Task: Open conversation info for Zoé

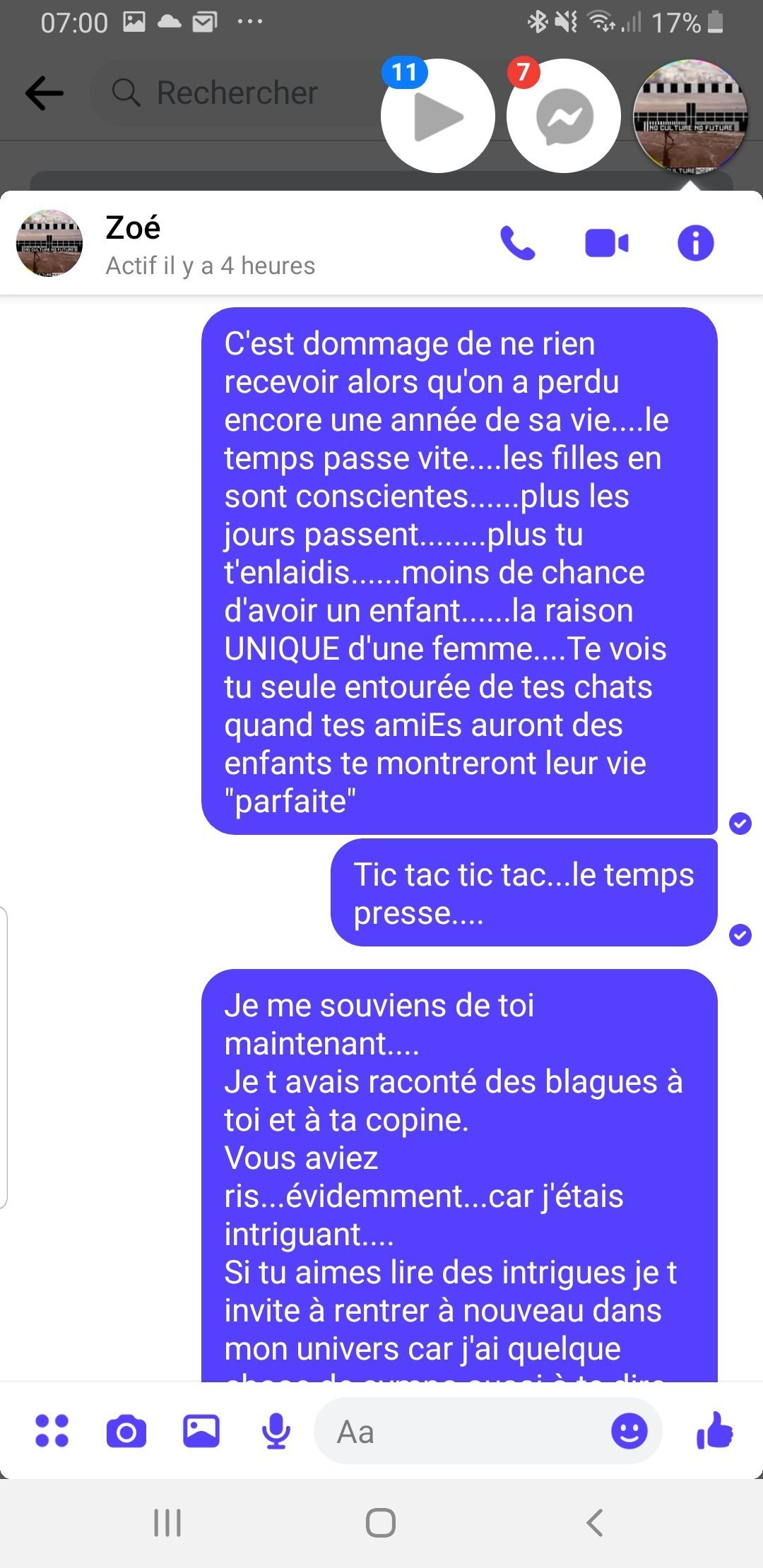Action: coord(695,244)
